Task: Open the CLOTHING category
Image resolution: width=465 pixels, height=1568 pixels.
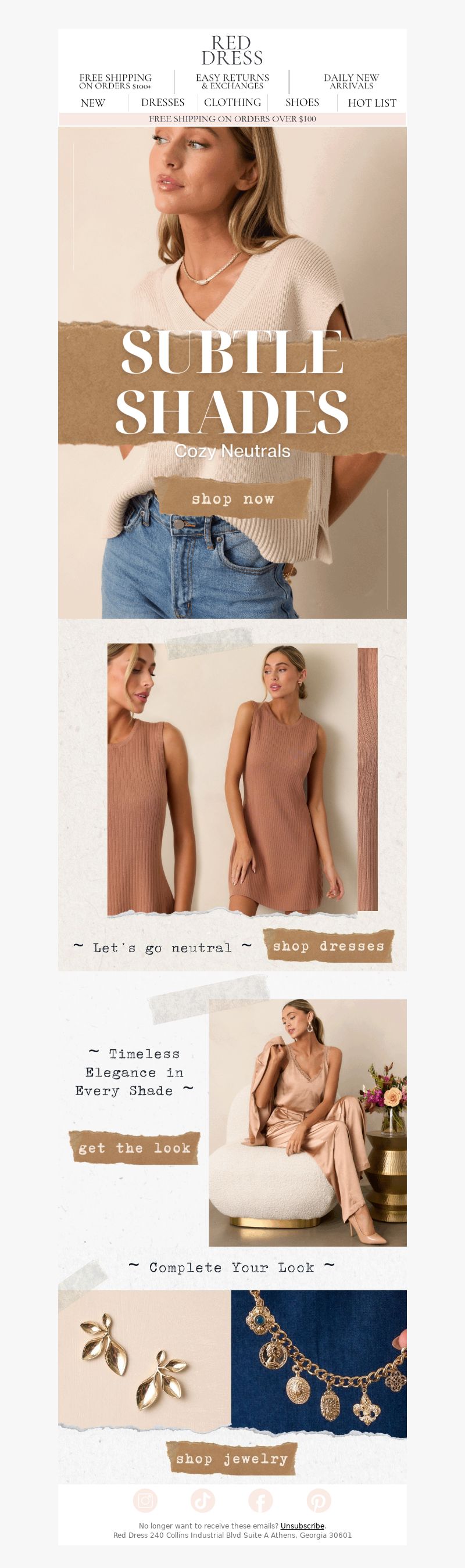Action: point(233,102)
